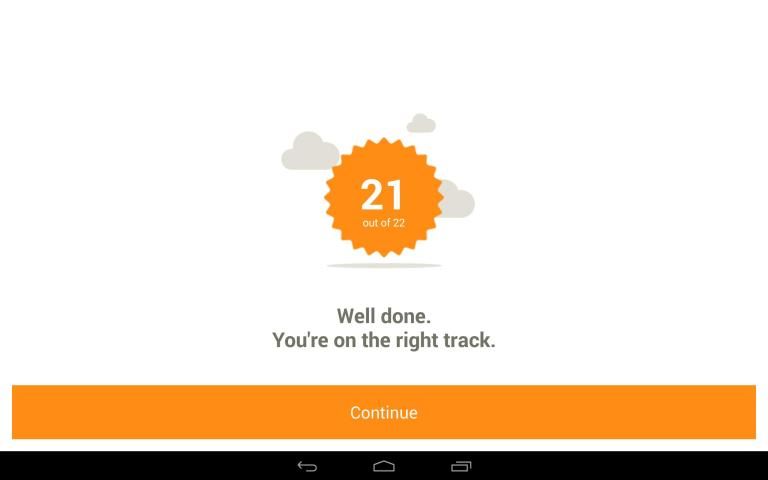Tap the orange Continue button

[384, 412]
